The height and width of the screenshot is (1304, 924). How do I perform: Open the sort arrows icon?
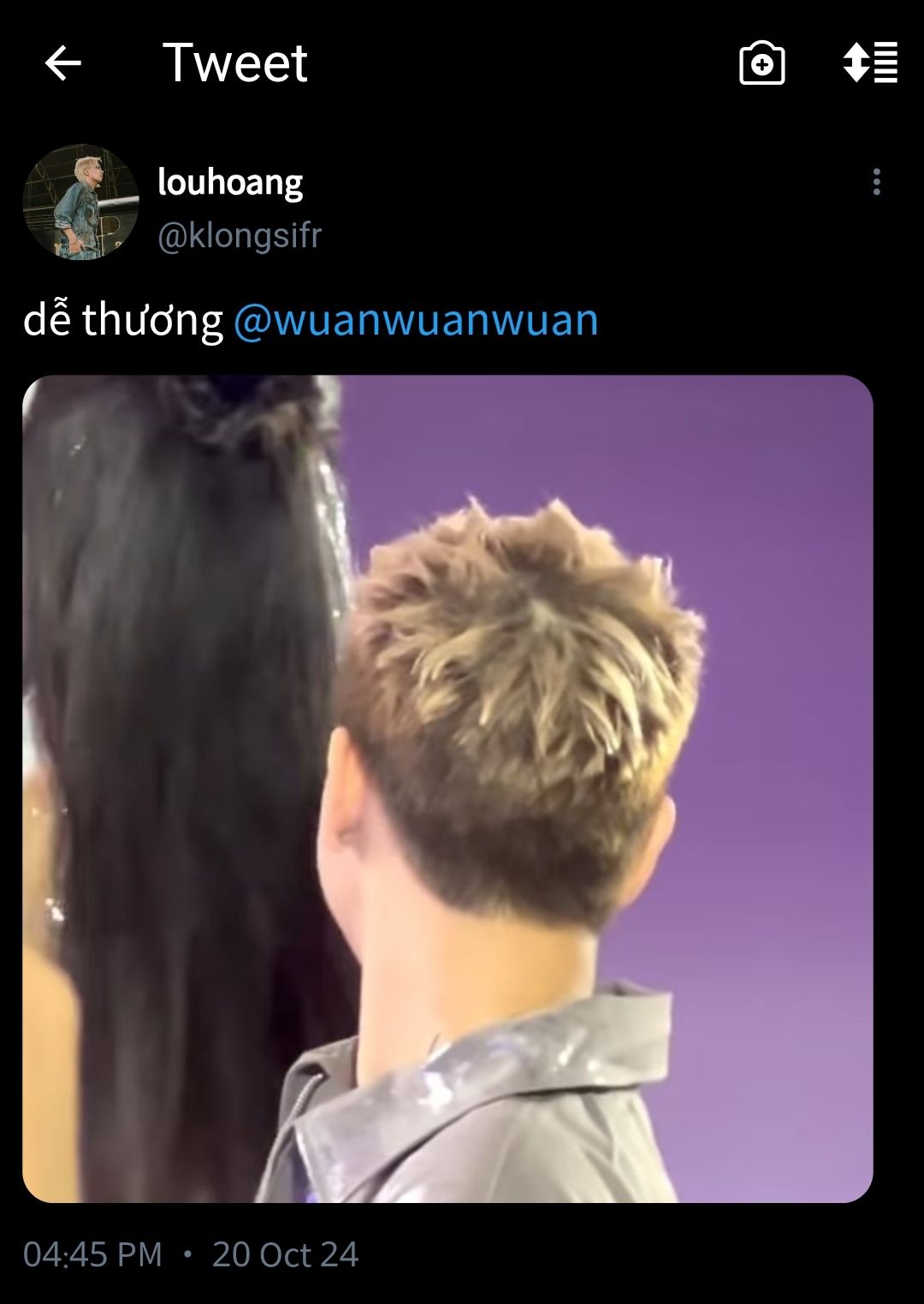click(870, 63)
